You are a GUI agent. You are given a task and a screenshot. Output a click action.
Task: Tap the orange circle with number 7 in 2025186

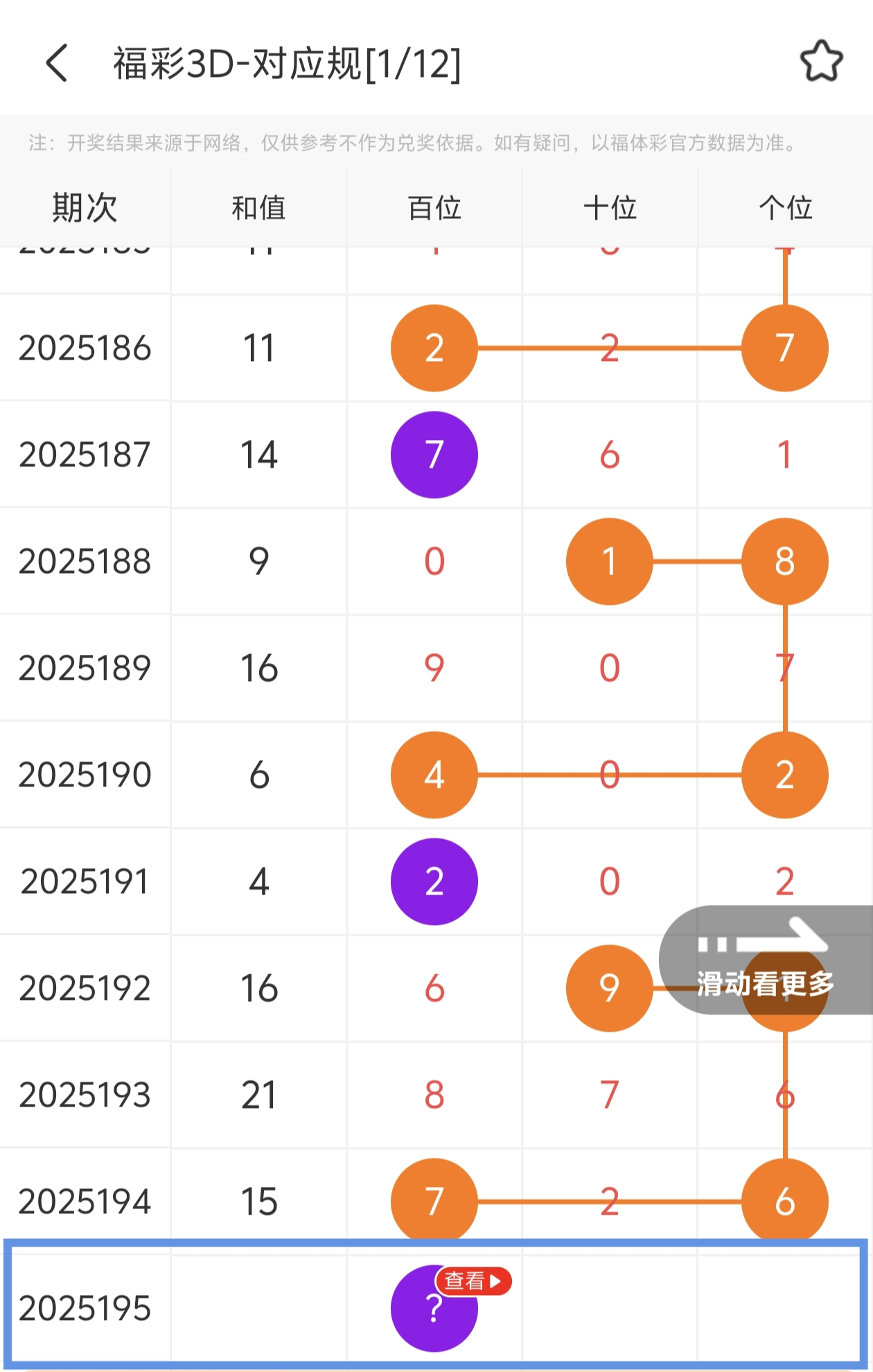point(784,348)
